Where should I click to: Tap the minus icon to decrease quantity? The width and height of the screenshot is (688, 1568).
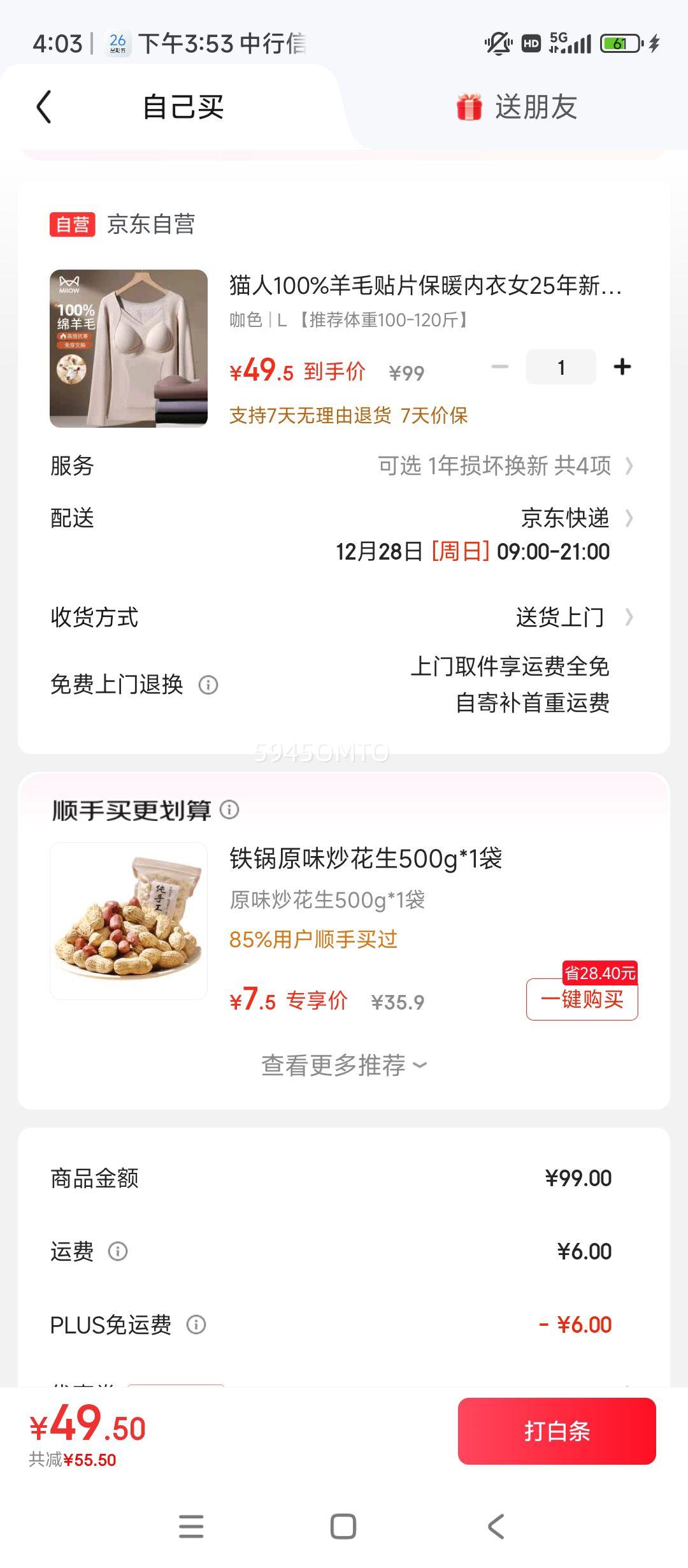498,367
